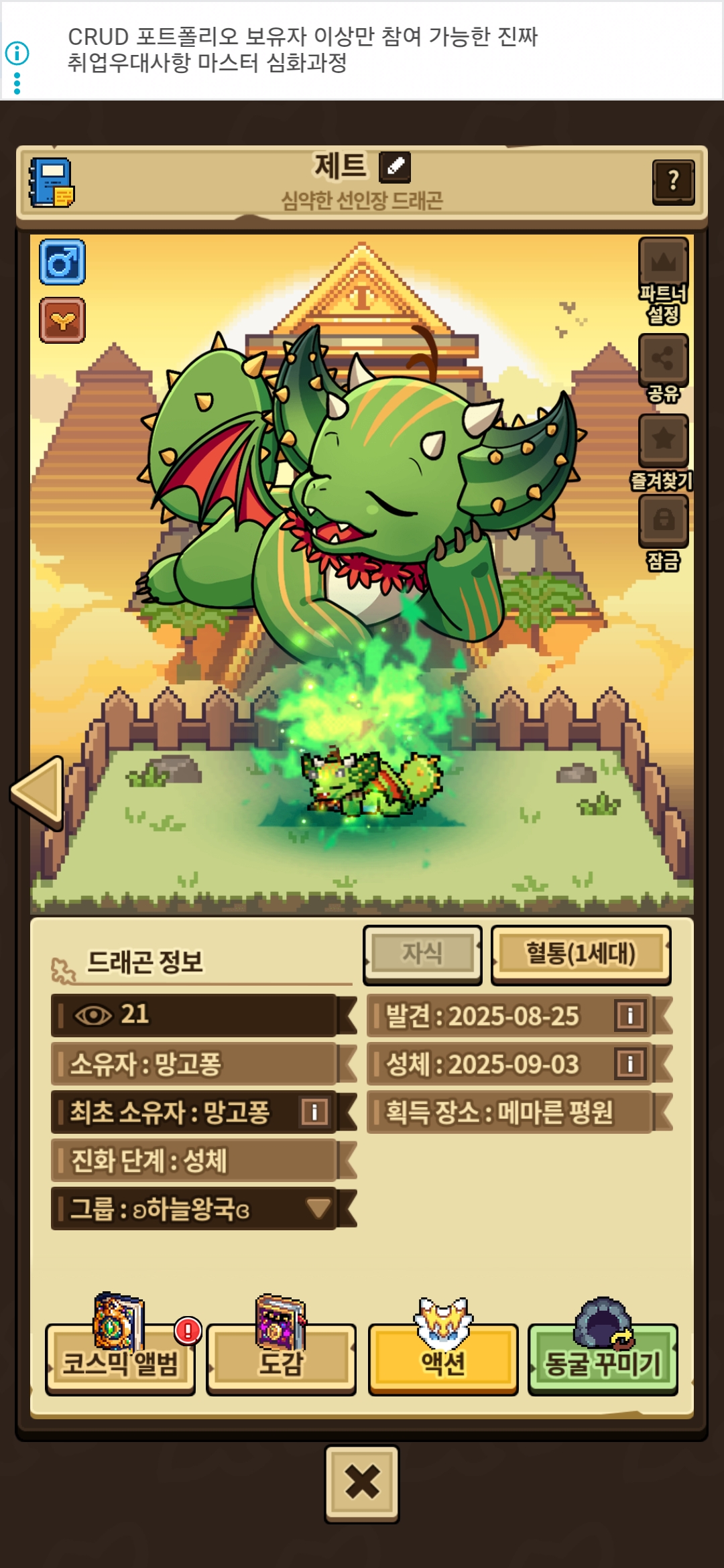Viewport: 724px width, 1568px height.
Task: Close the dragon info panel
Action: [x=362, y=1483]
